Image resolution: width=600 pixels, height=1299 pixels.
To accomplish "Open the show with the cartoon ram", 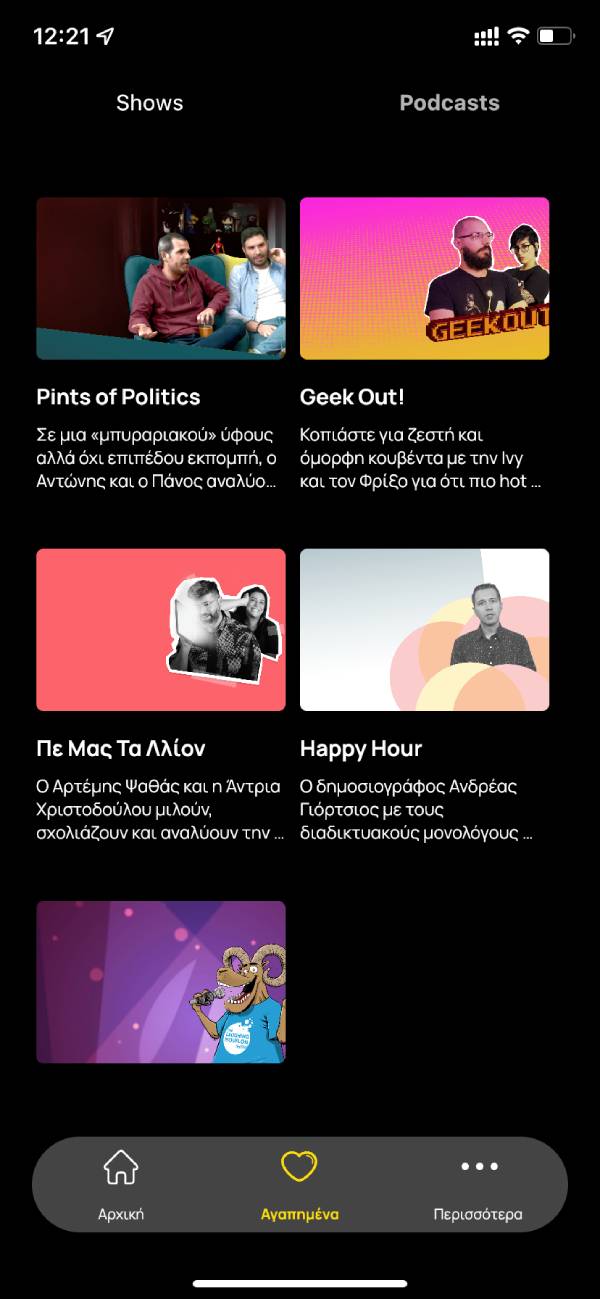I will 161,981.
